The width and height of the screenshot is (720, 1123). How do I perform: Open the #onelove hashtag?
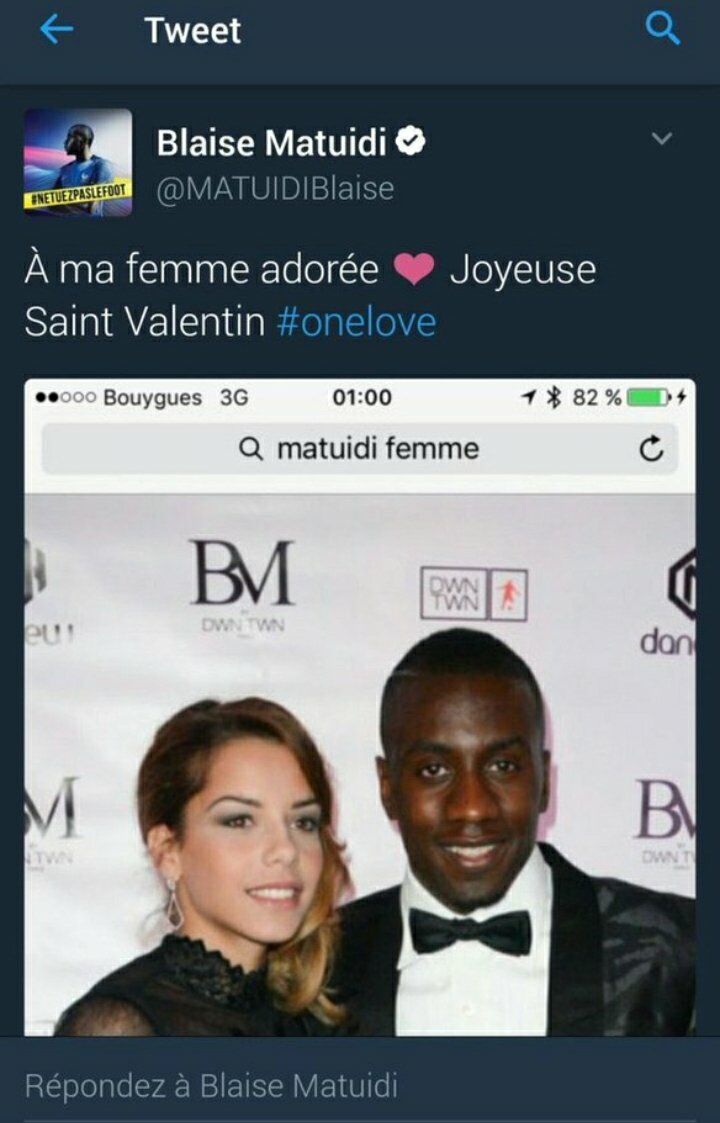356,323
